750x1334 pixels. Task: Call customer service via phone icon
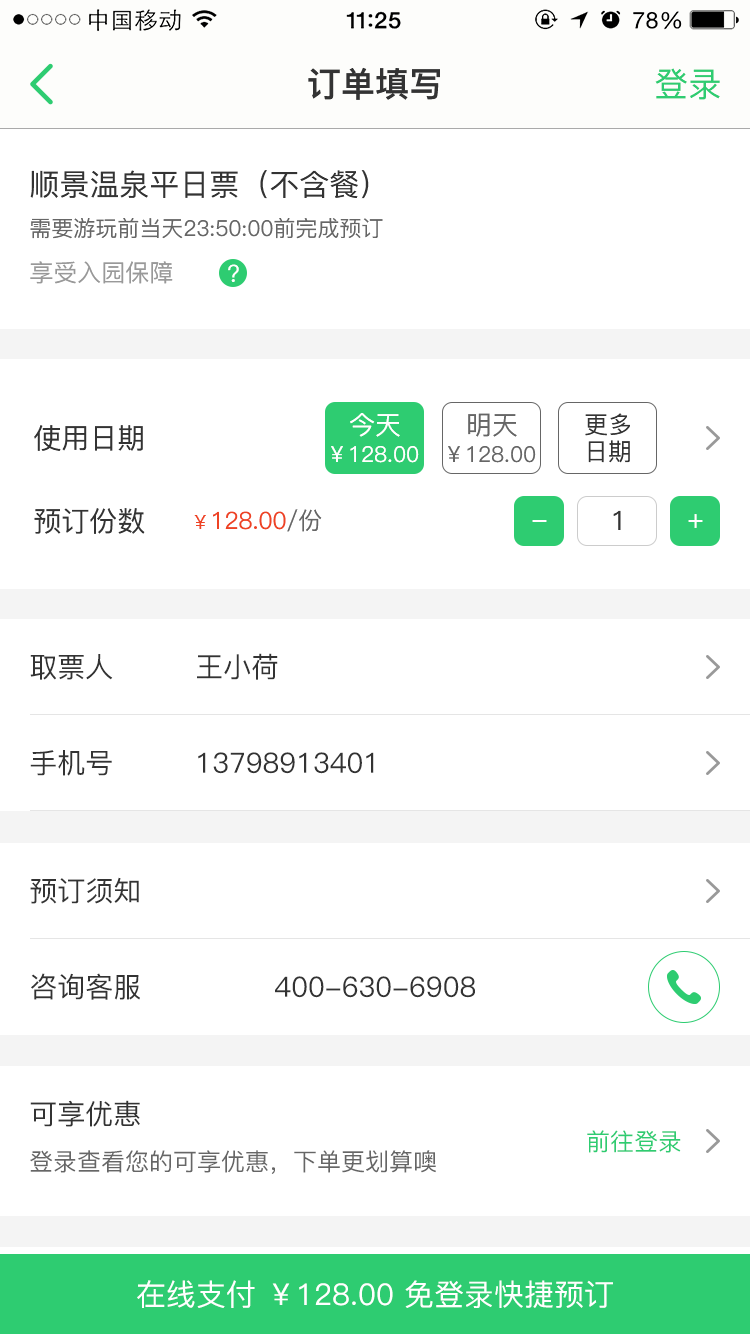pyautogui.click(x=684, y=987)
